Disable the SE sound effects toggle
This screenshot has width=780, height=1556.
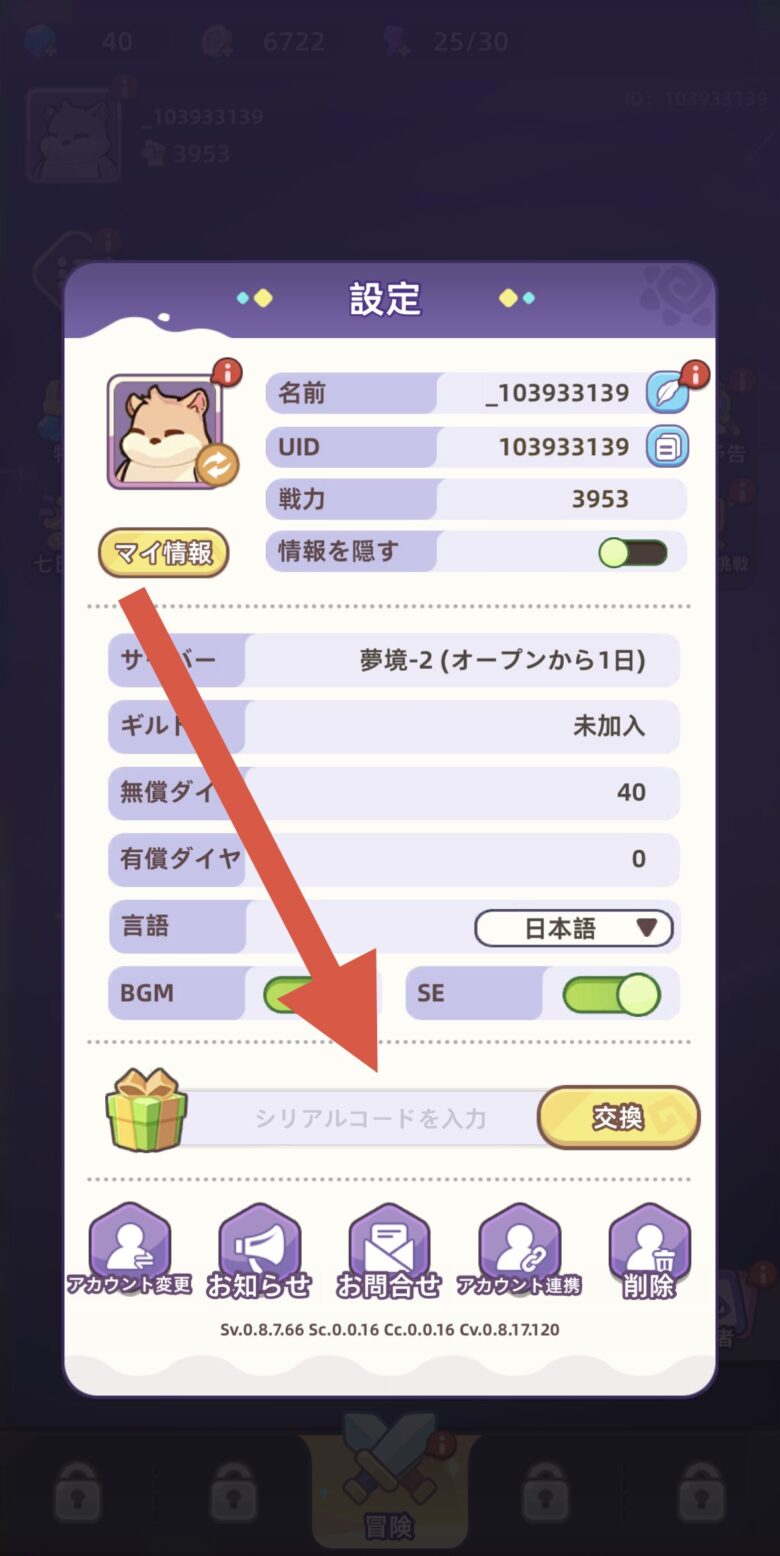[611, 992]
